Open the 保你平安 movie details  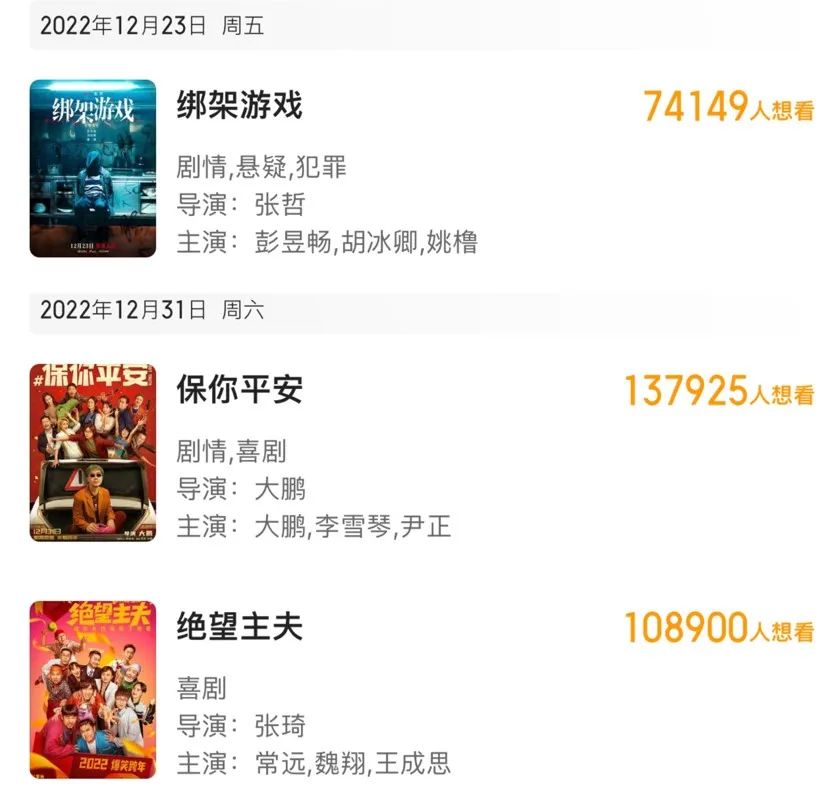pyautogui.click(x=239, y=389)
